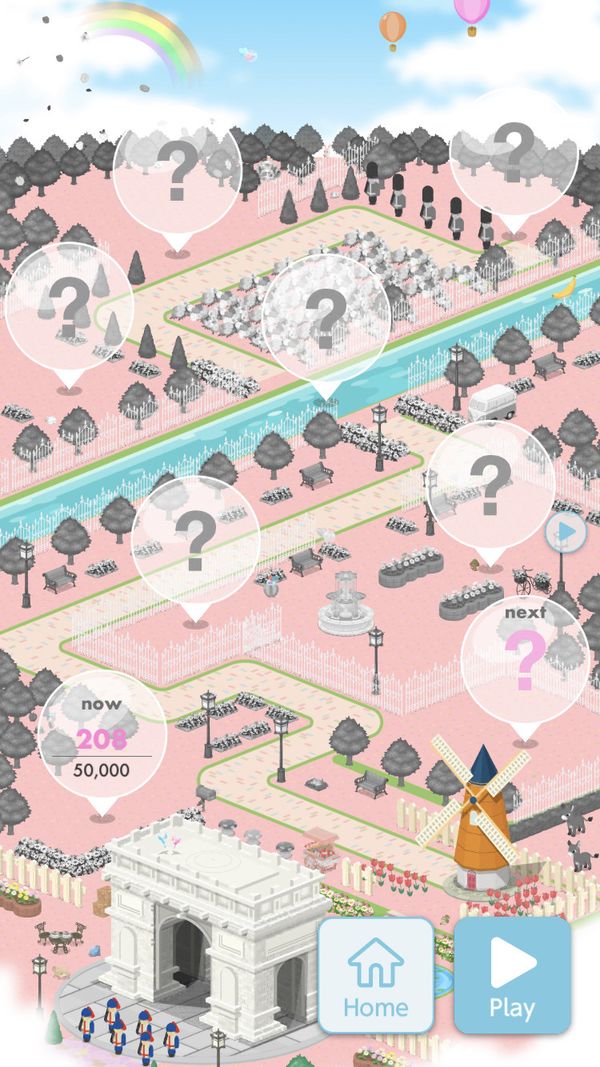Tap the small blue arrow button
600x1067 pixels.
566,531
